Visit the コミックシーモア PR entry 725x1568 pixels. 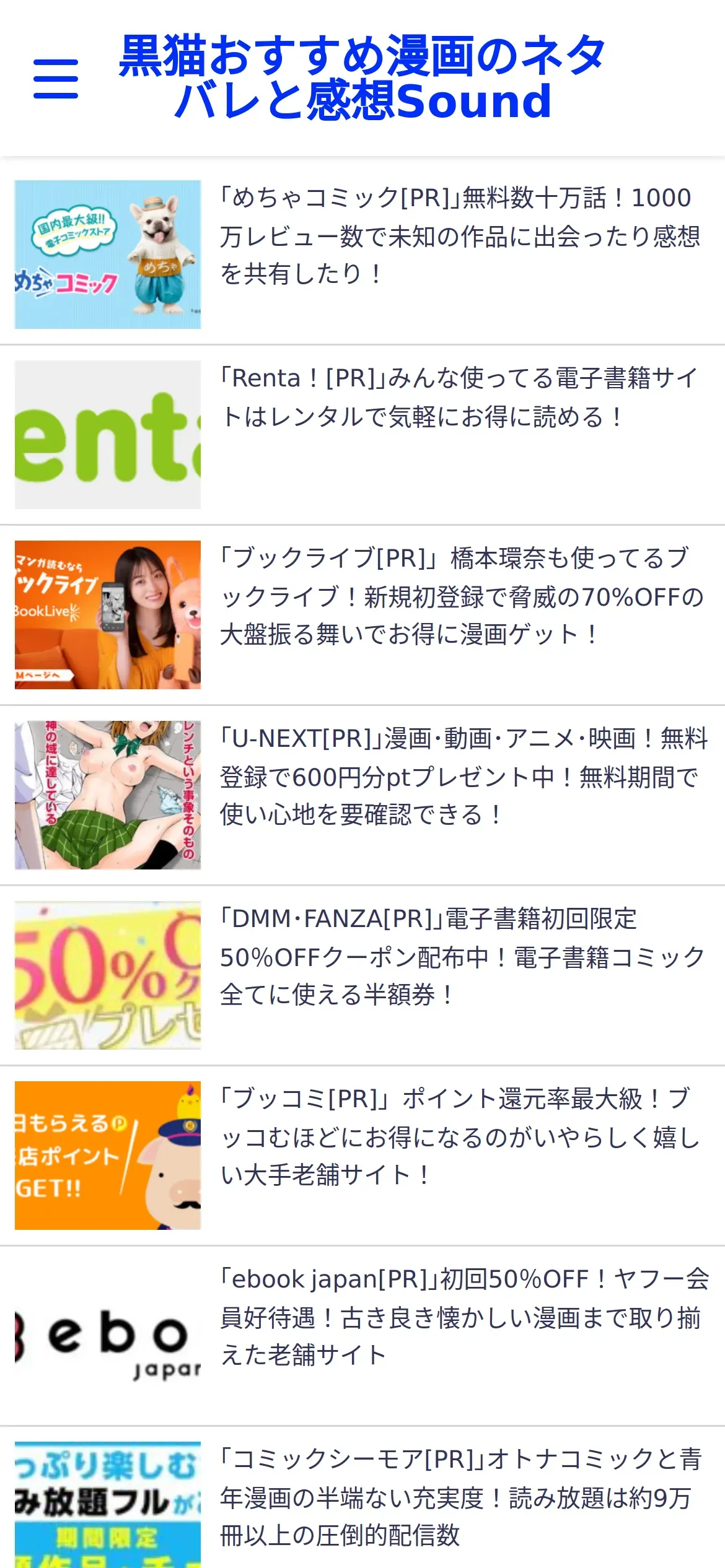460,1497
